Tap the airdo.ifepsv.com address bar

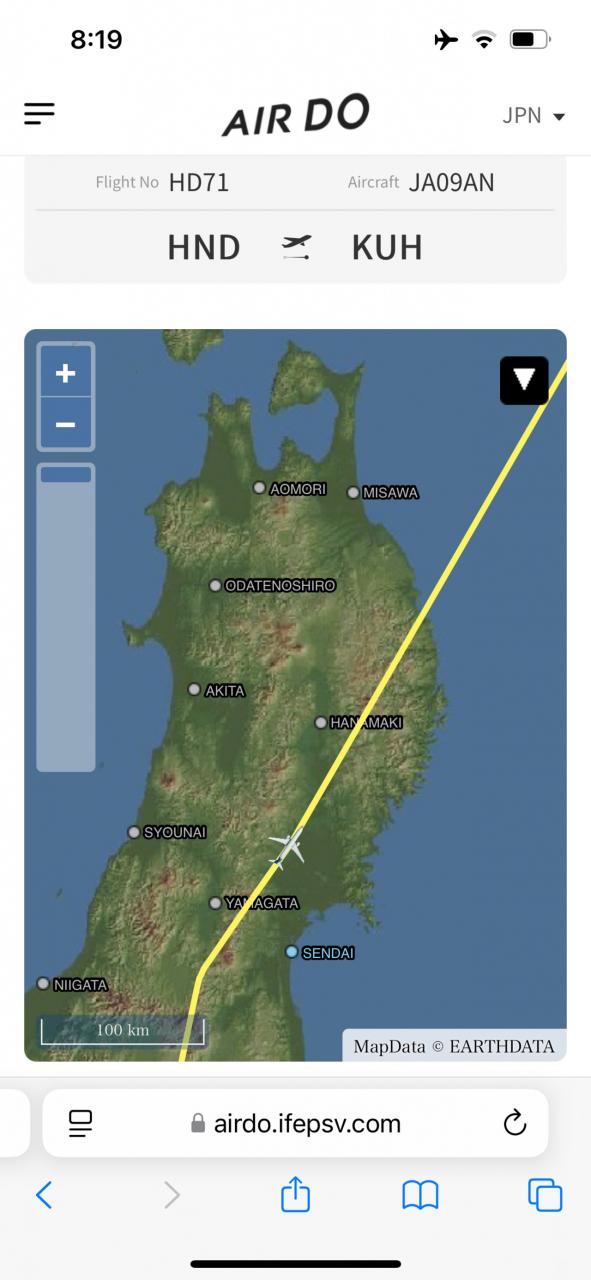(295, 1123)
